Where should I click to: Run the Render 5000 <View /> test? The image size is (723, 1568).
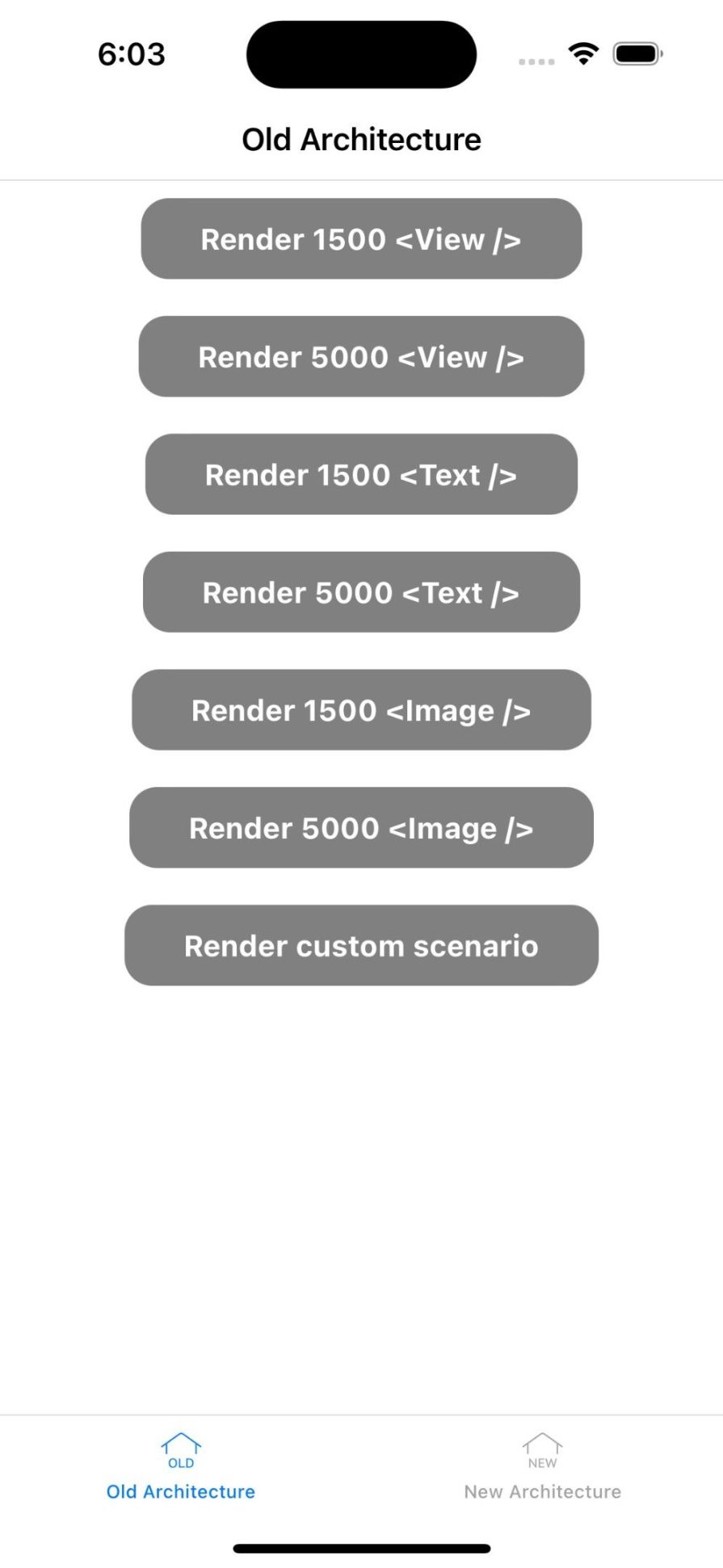(361, 356)
